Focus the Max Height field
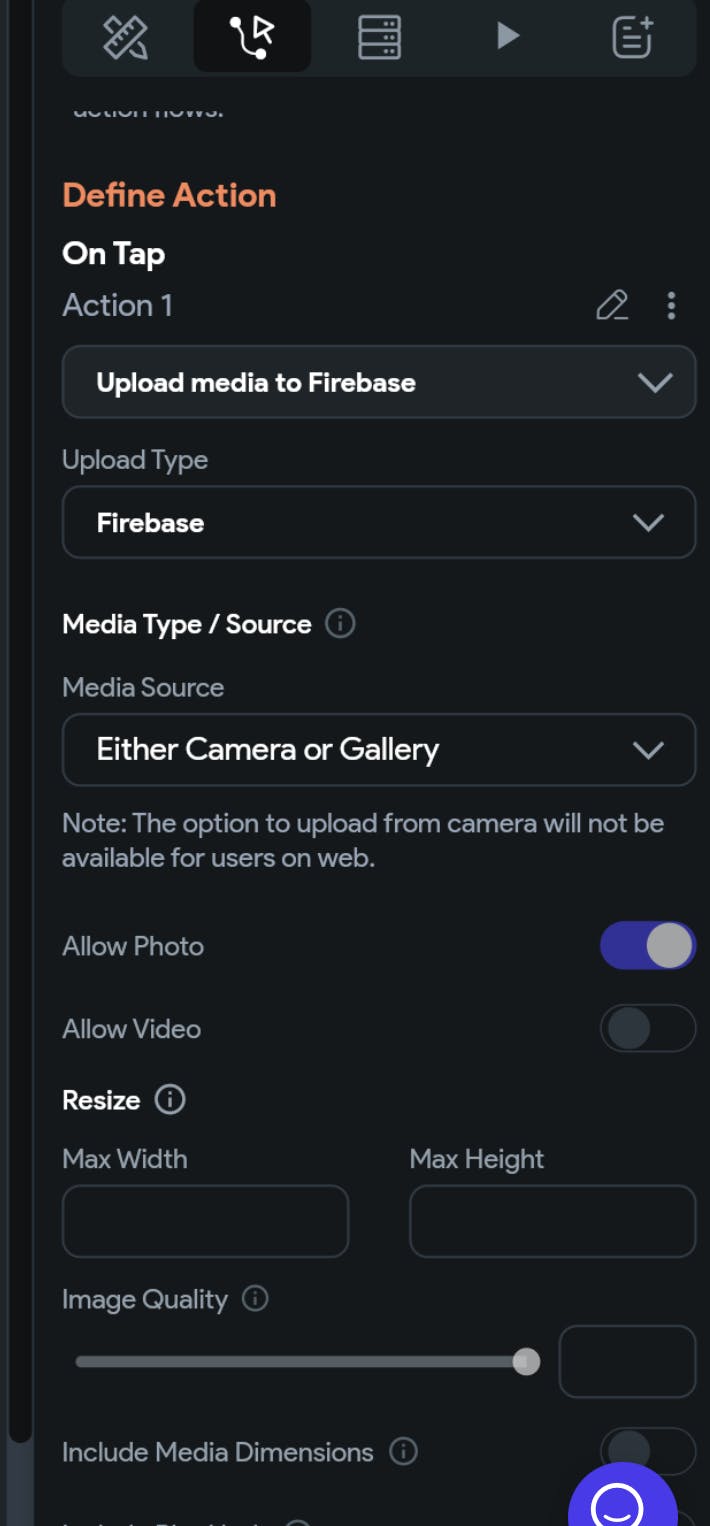This screenshot has width=710, height=1526. point(552,1221)
